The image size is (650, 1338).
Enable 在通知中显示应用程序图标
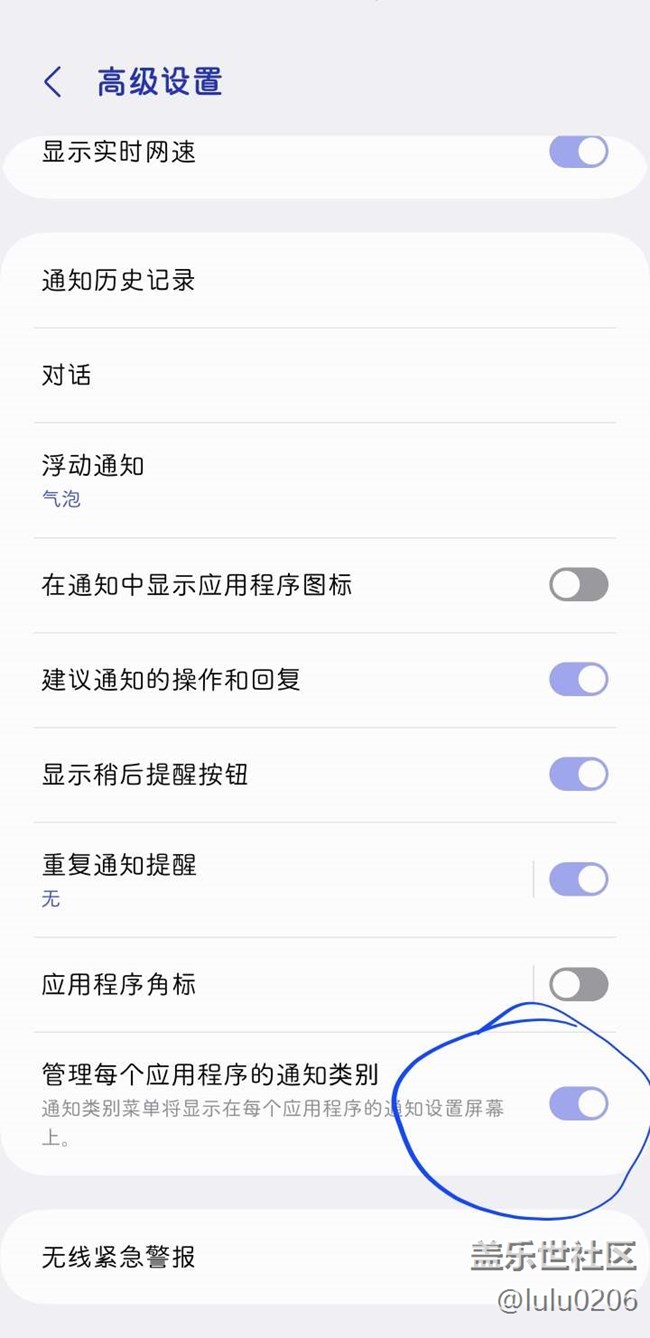point(579,585)
